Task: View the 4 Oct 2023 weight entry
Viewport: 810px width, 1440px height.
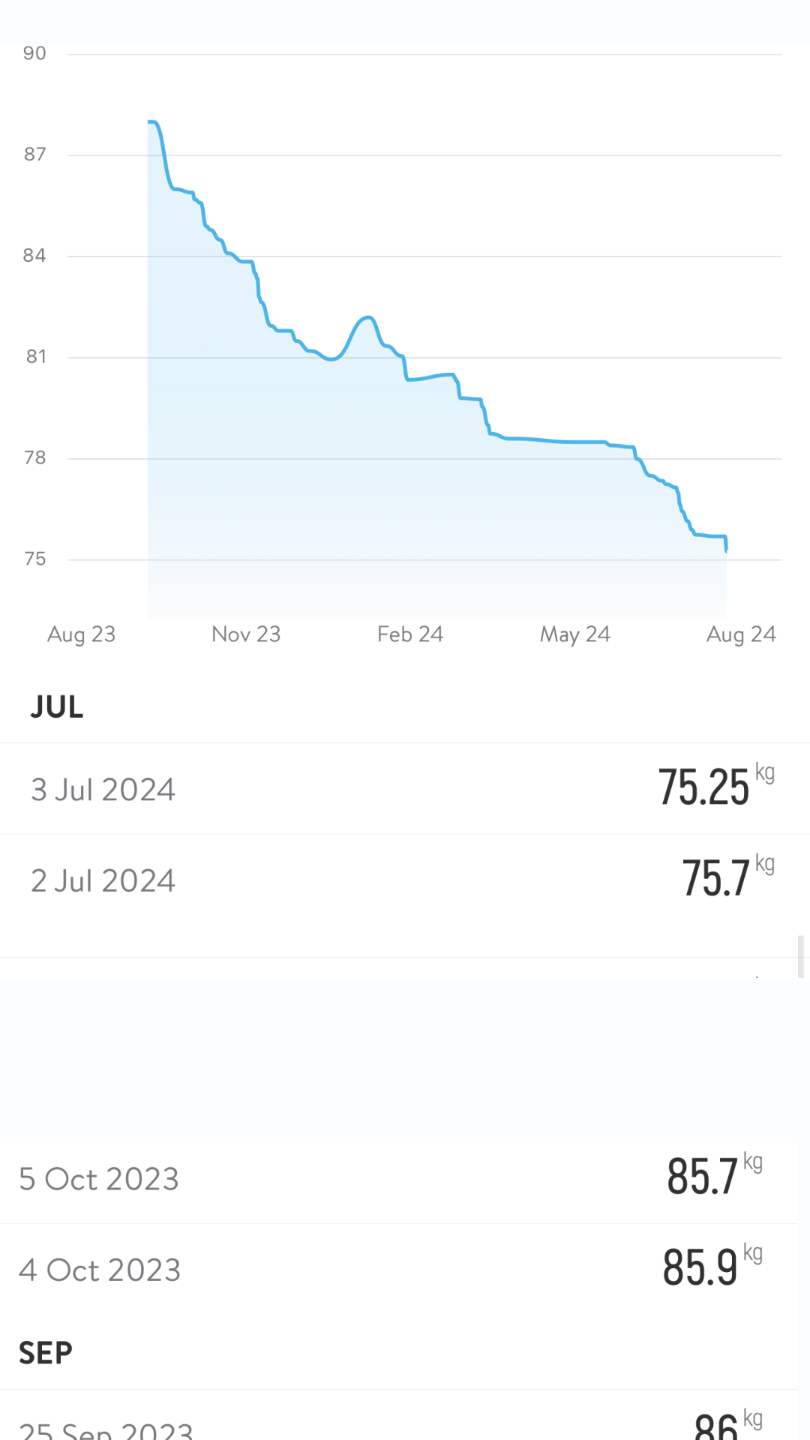Action: coord(400,1269)
